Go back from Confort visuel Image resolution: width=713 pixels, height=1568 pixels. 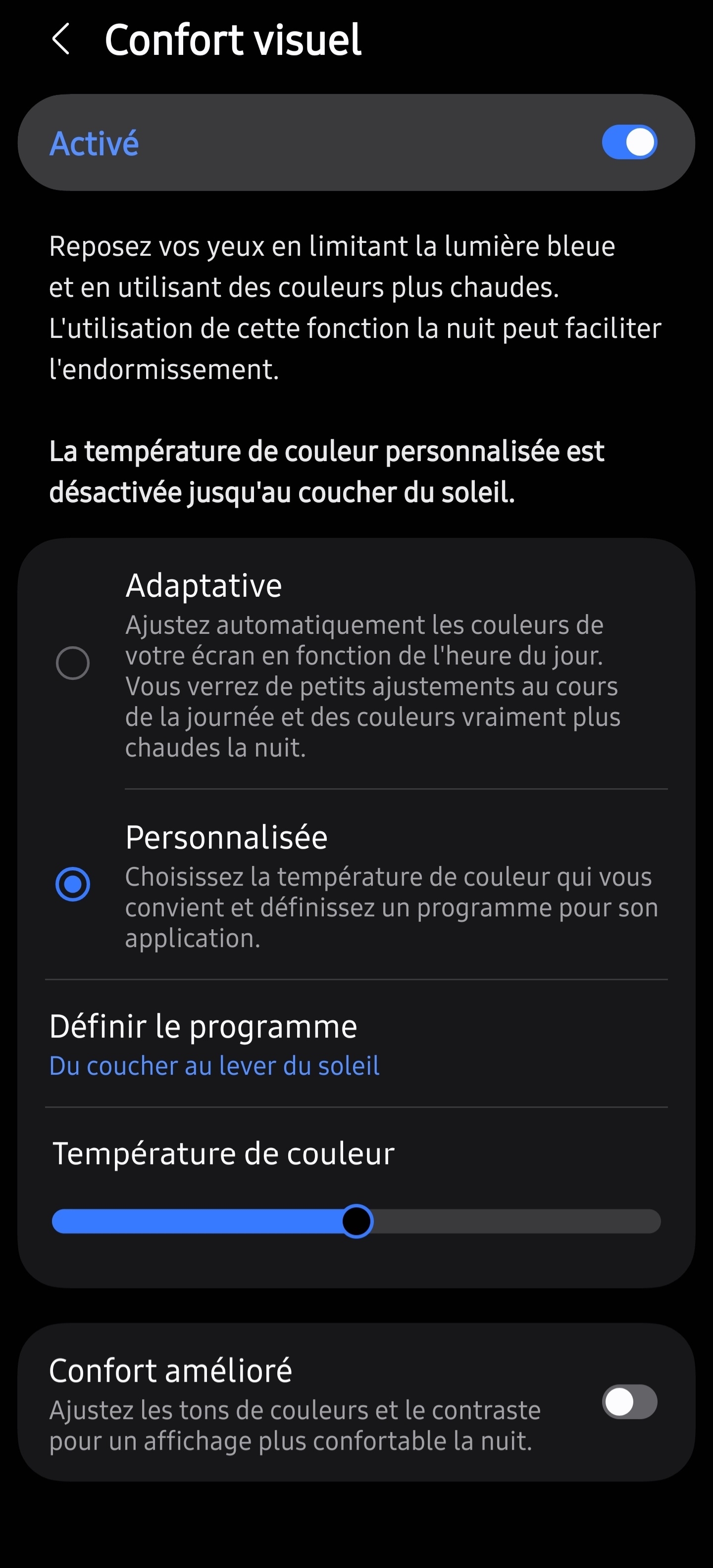click(x=61, y=40)
